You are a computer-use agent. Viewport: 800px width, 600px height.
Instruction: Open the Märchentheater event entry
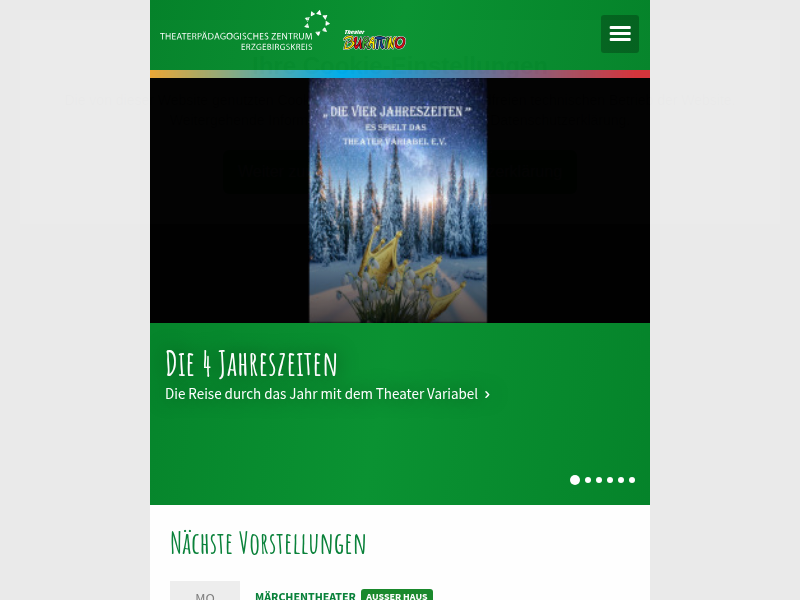pyautogui.click(x=305, y=596)
